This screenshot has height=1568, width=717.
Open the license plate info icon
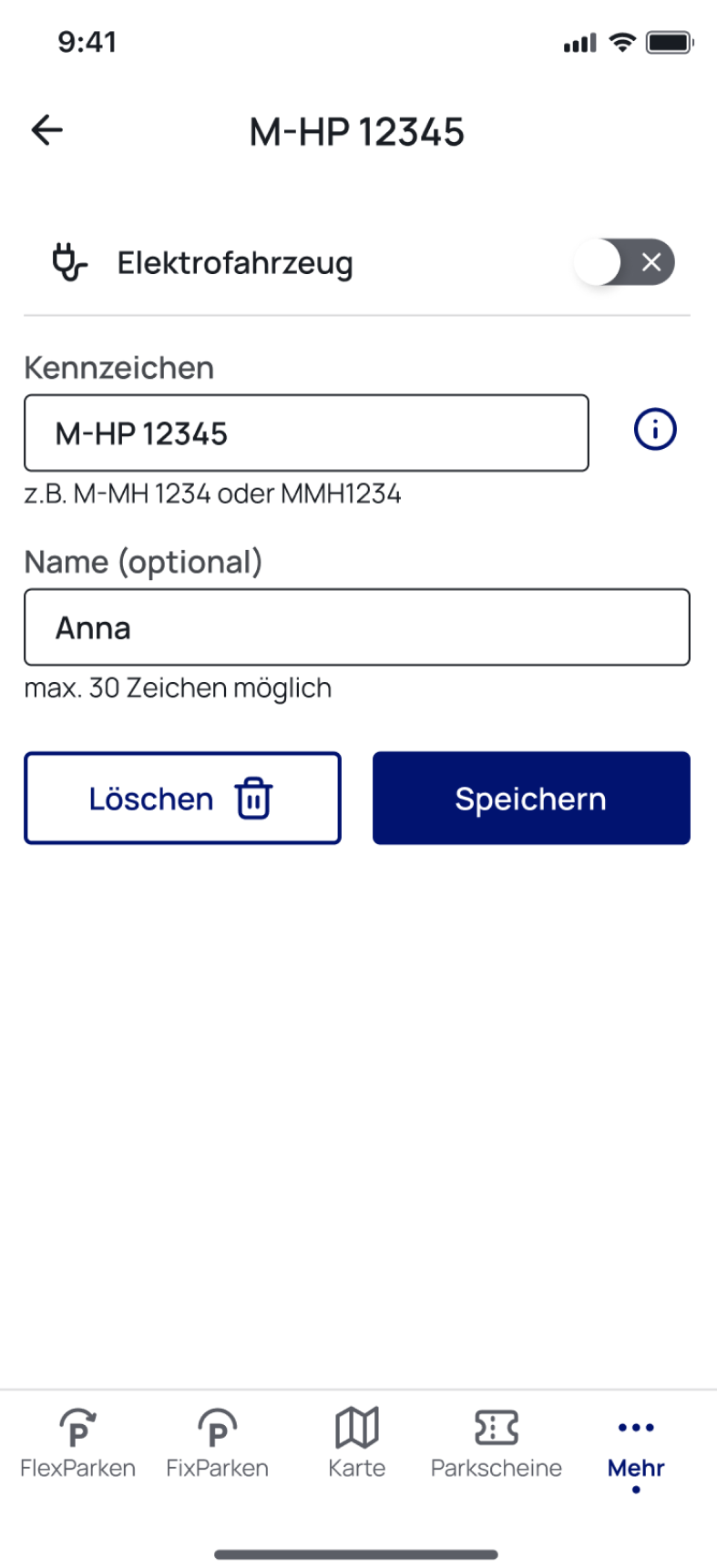pos(655,430)
